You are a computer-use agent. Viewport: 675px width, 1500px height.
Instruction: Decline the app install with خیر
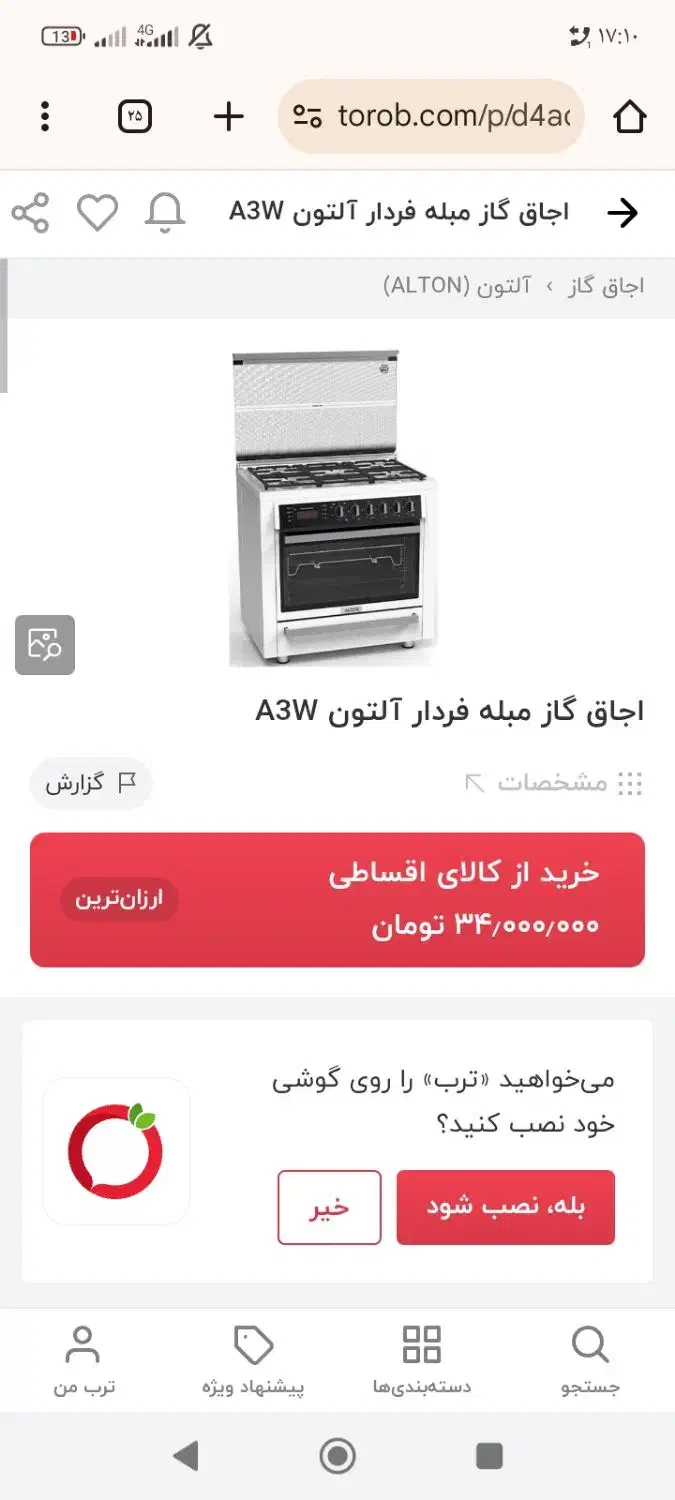click(329, 1207)
